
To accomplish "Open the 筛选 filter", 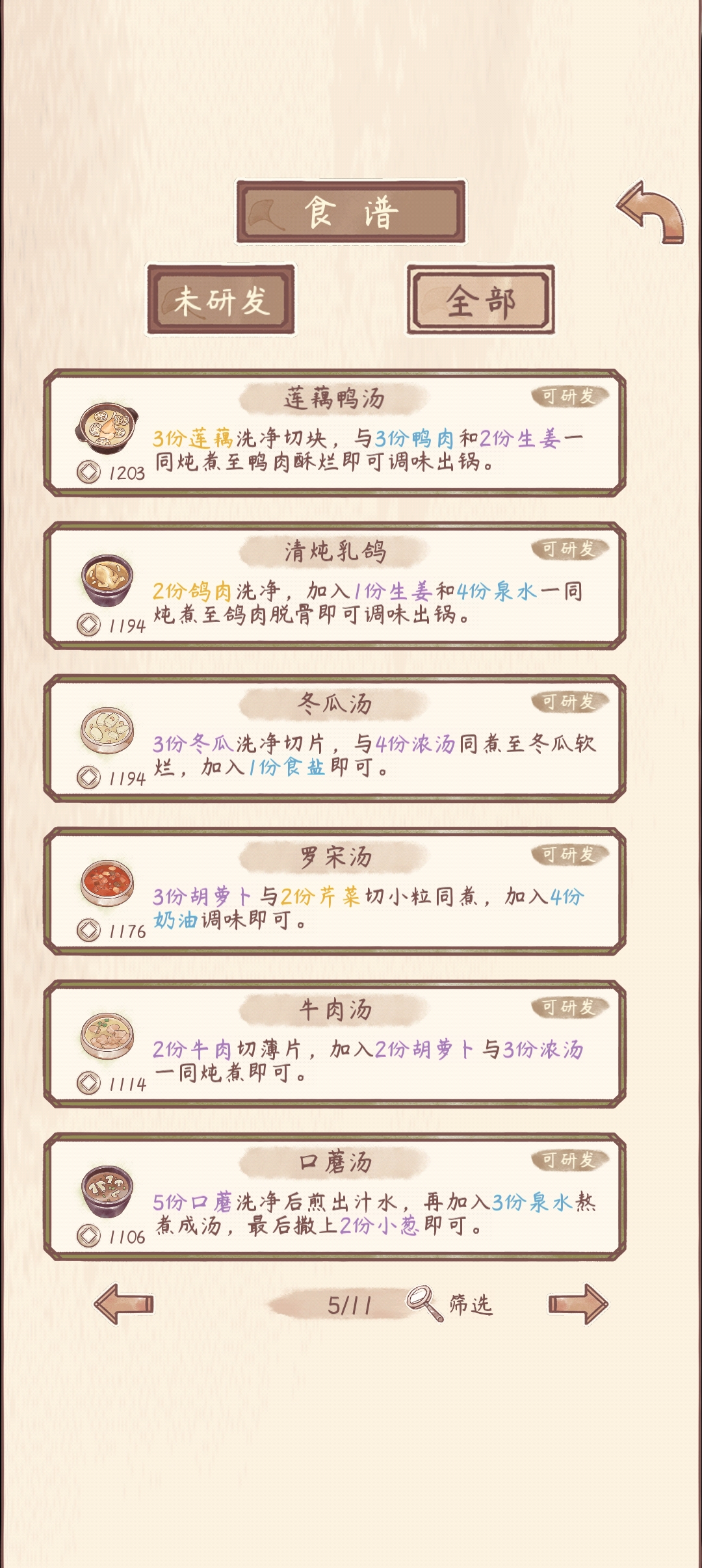I will [x=450, y=1303].
